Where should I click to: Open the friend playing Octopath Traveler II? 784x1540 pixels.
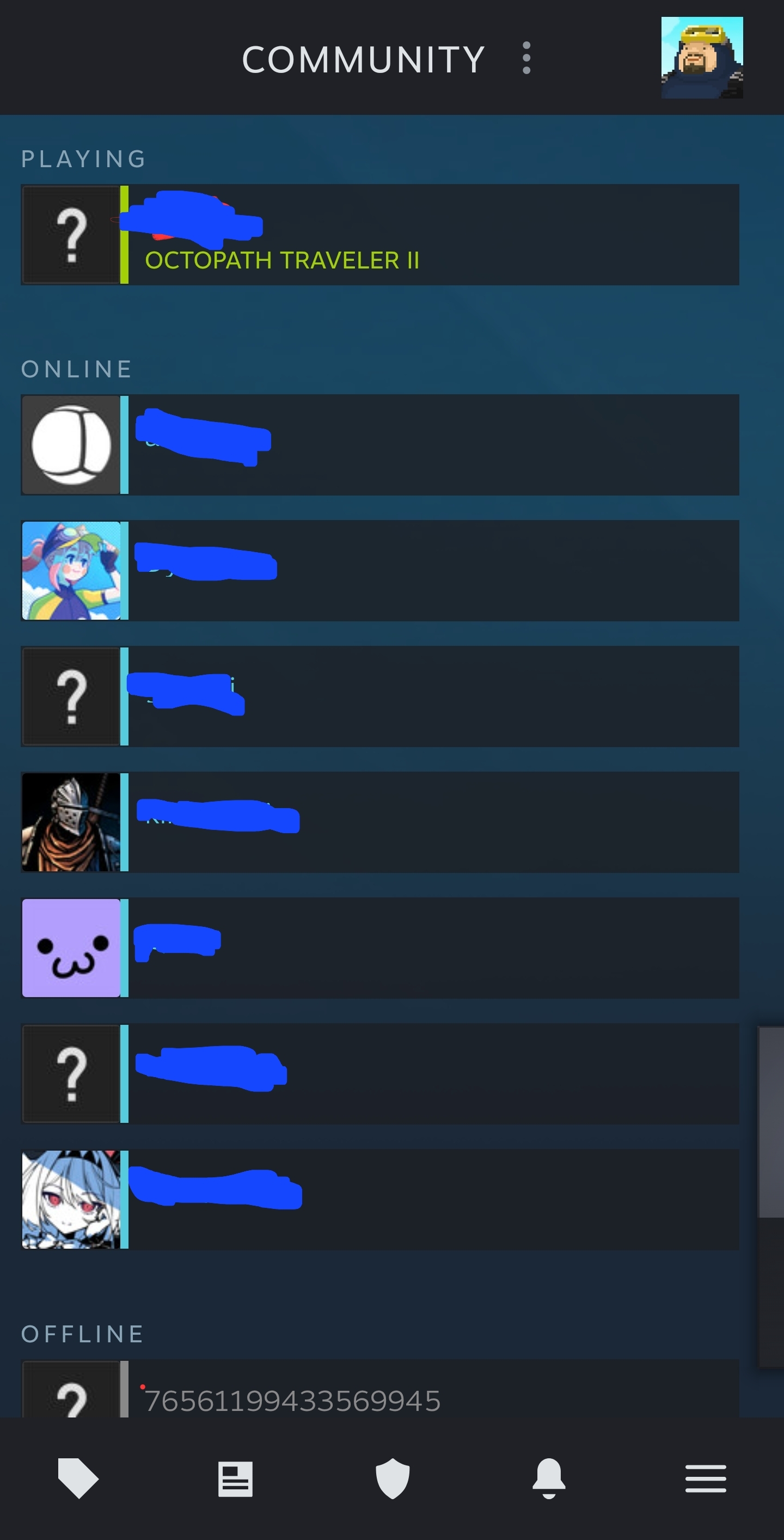click(380, 234)
